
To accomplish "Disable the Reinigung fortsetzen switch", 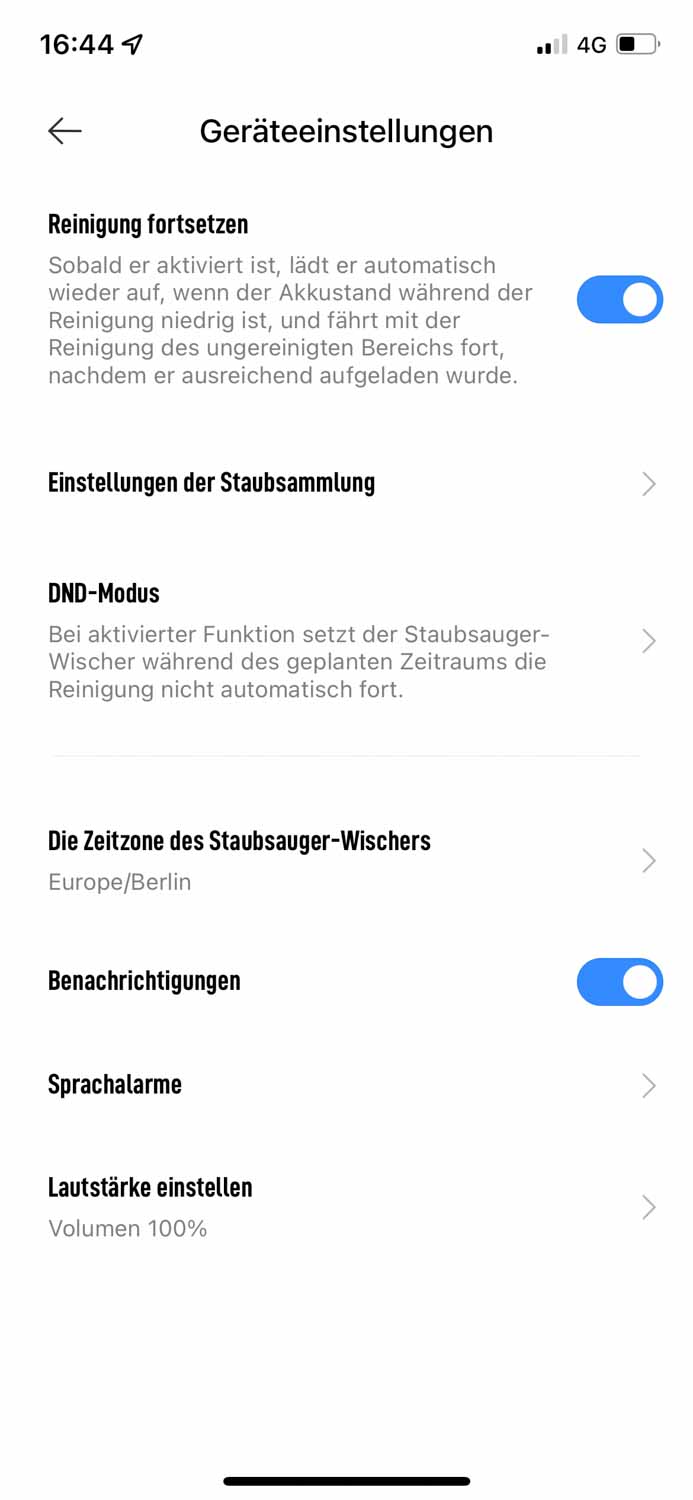I will point(619,300).
